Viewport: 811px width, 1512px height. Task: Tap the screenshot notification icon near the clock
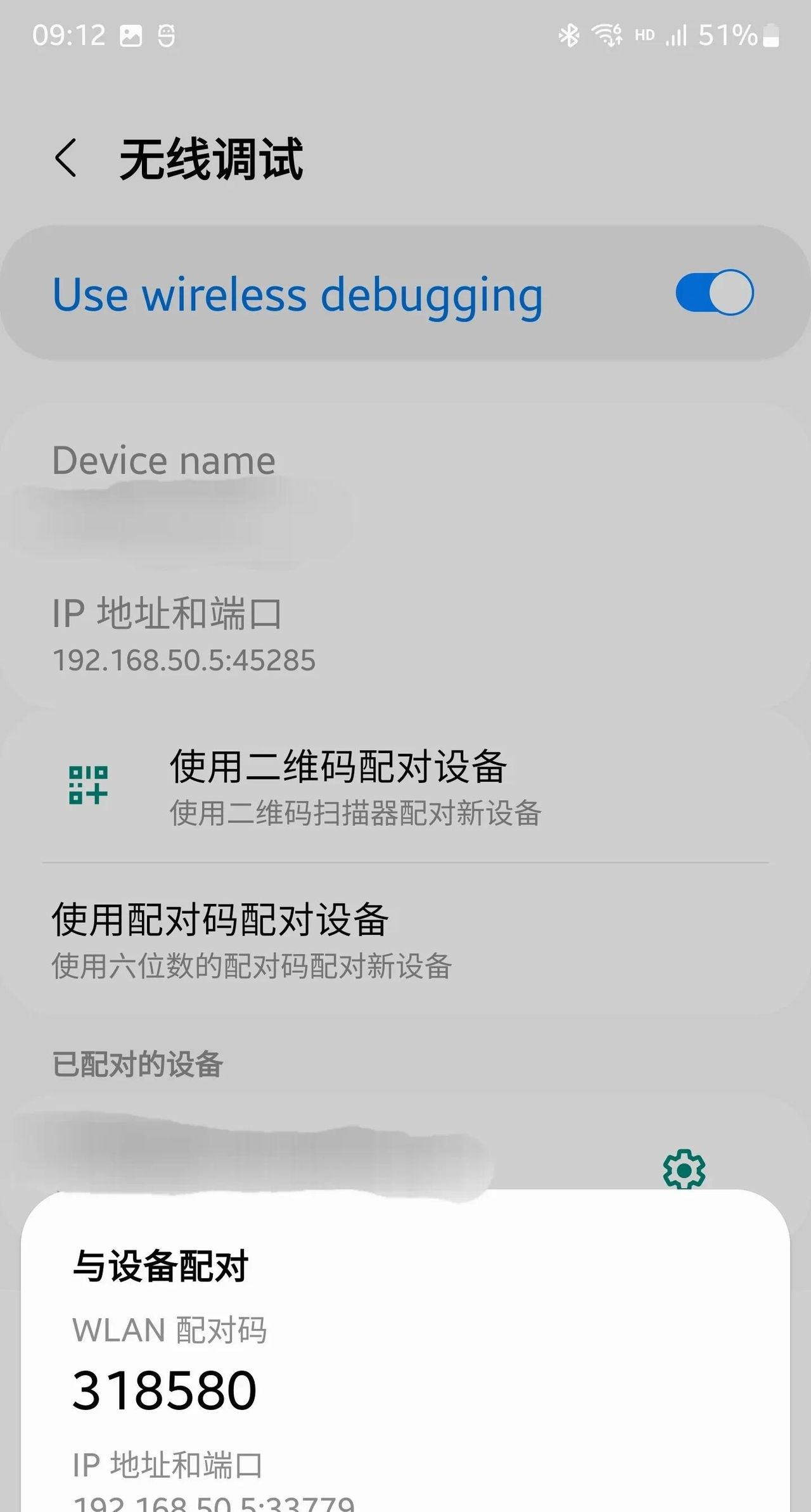(131, 34)
